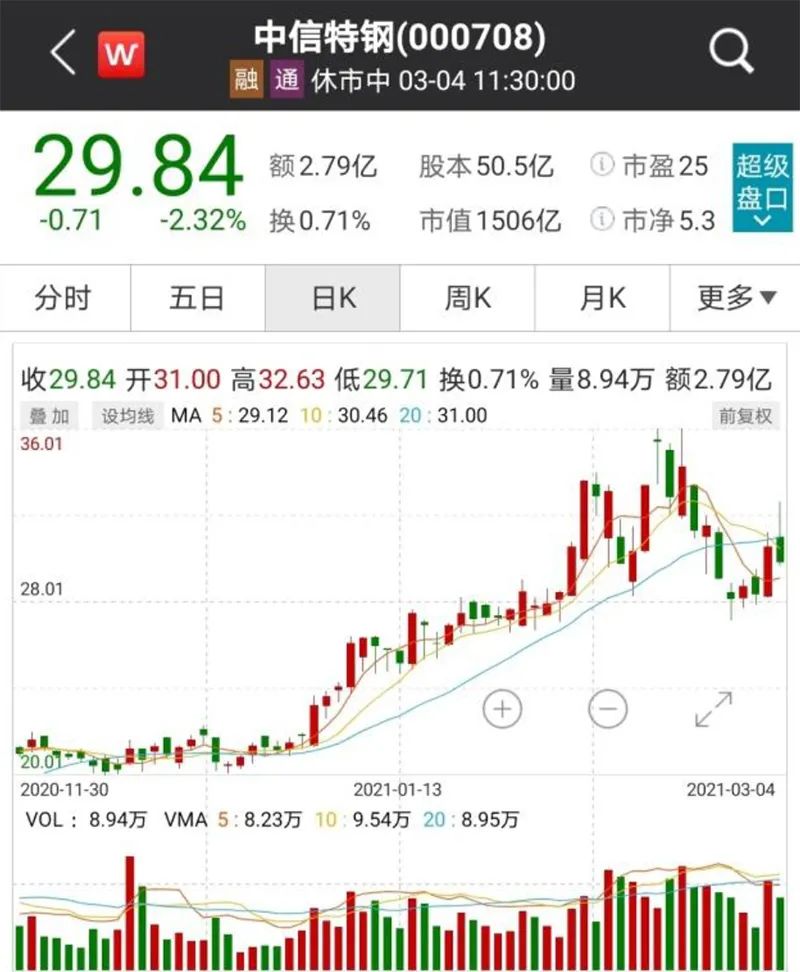Change the 前复权 adjustment option
Image resolution: width=800 pixels, height=972 pixels.
coord(743,416)
